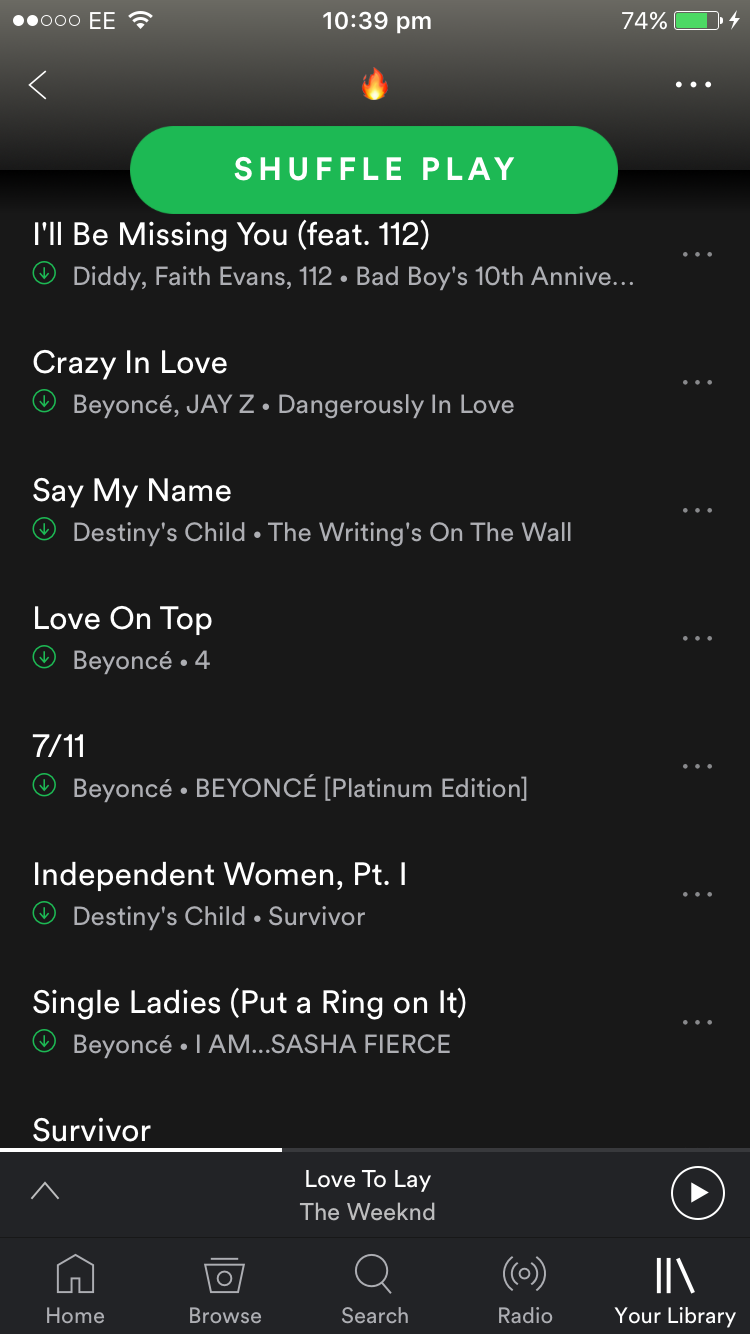Expand the now playing bar
750x1334 pixels.
tap(45, 1191)
